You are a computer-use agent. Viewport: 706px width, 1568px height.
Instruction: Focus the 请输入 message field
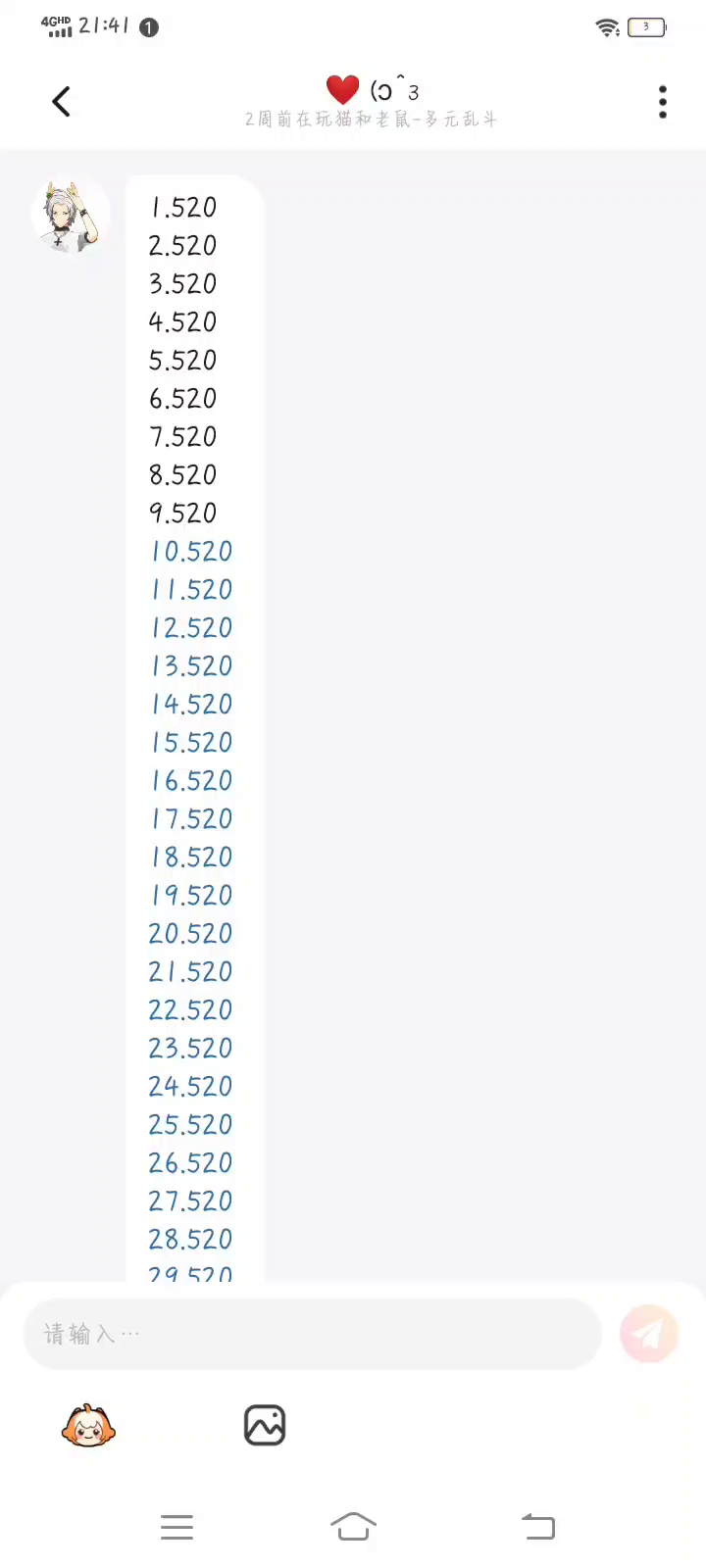pos(312,1334)
